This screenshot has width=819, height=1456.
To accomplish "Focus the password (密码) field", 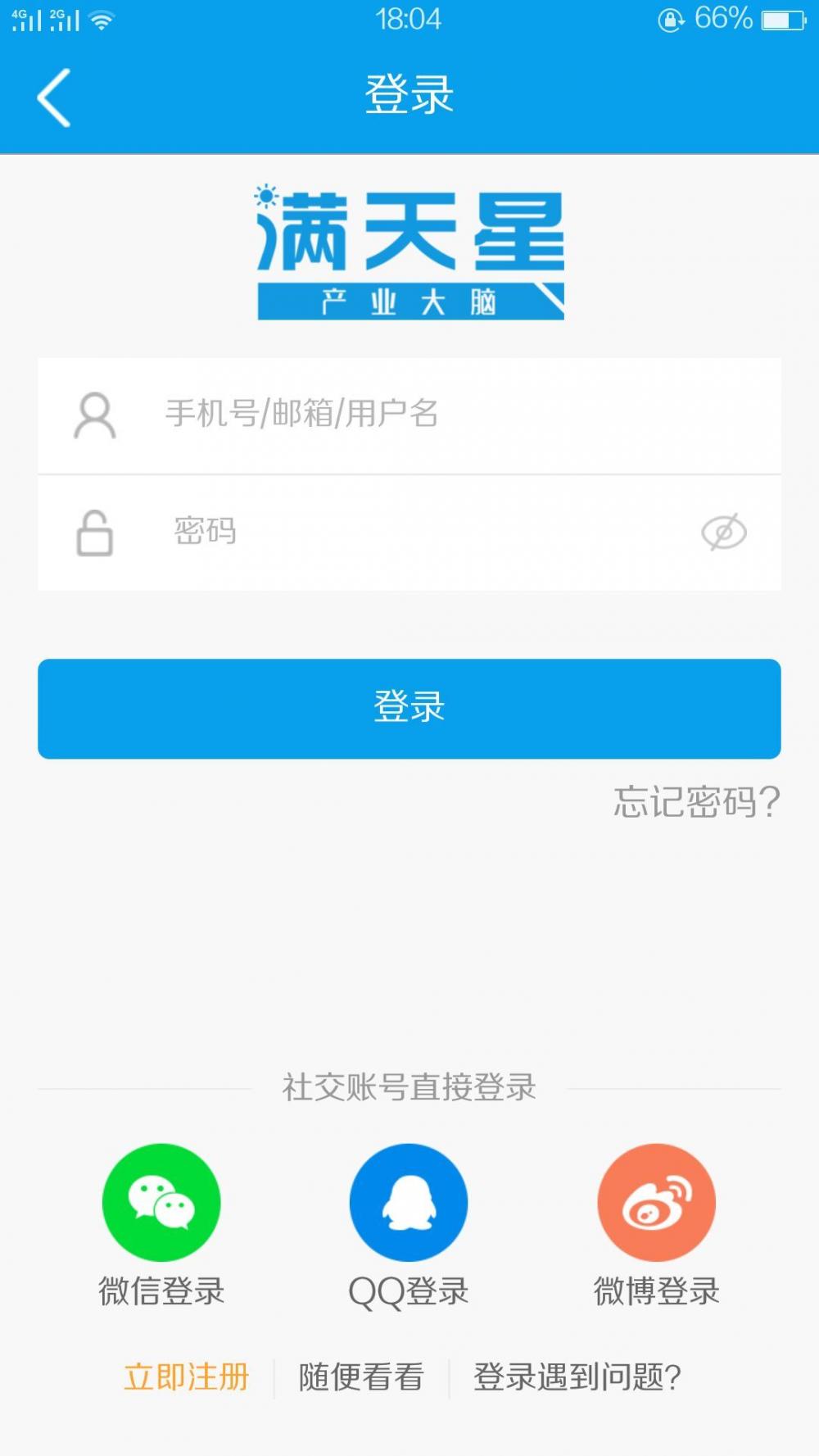I will 409,533.
